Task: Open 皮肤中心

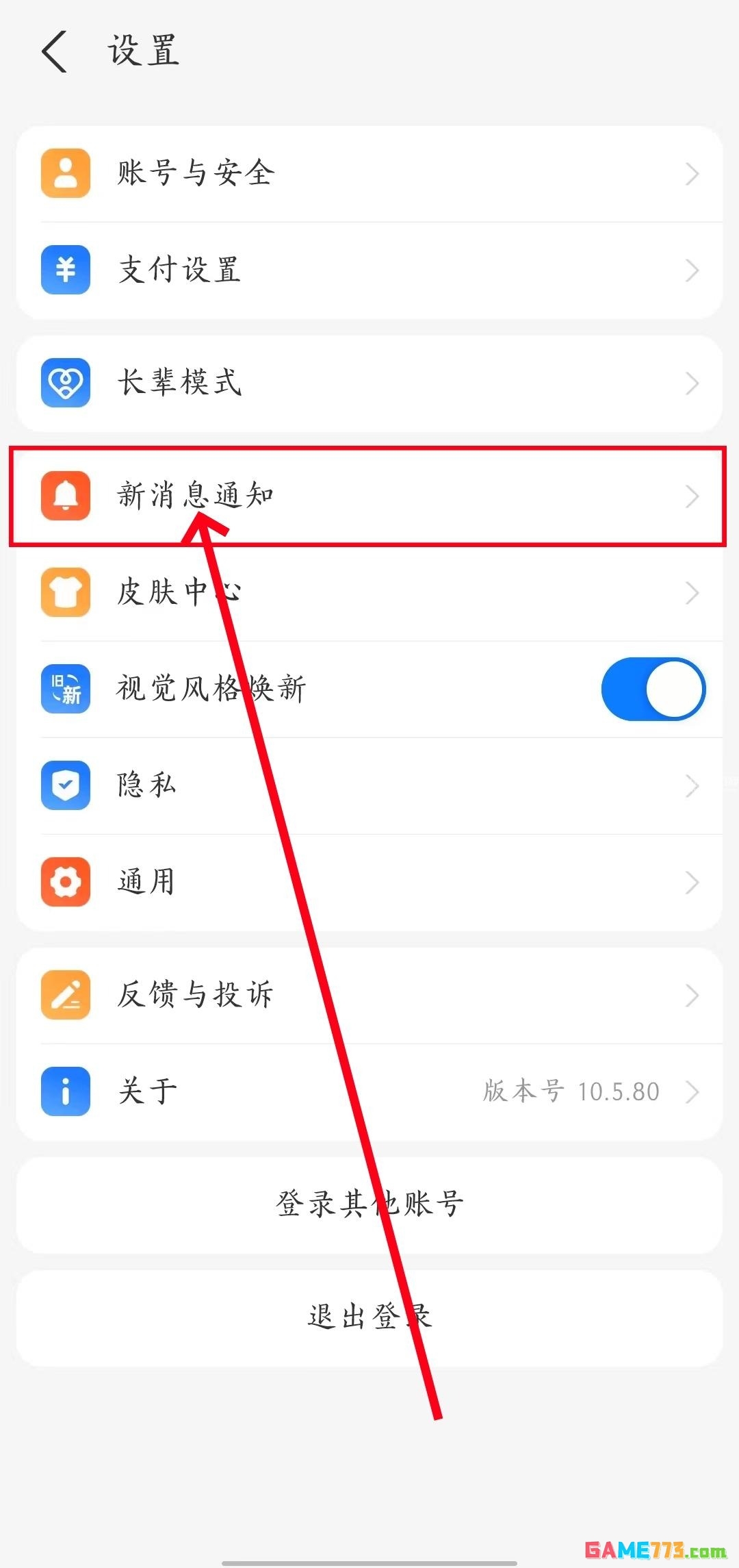Action: pos(369,592)
